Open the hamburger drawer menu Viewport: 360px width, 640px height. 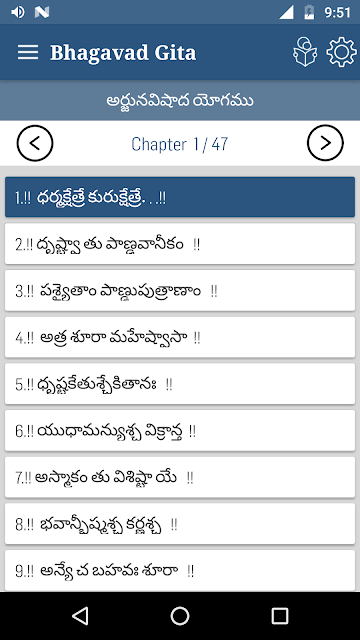click(28, 52)
